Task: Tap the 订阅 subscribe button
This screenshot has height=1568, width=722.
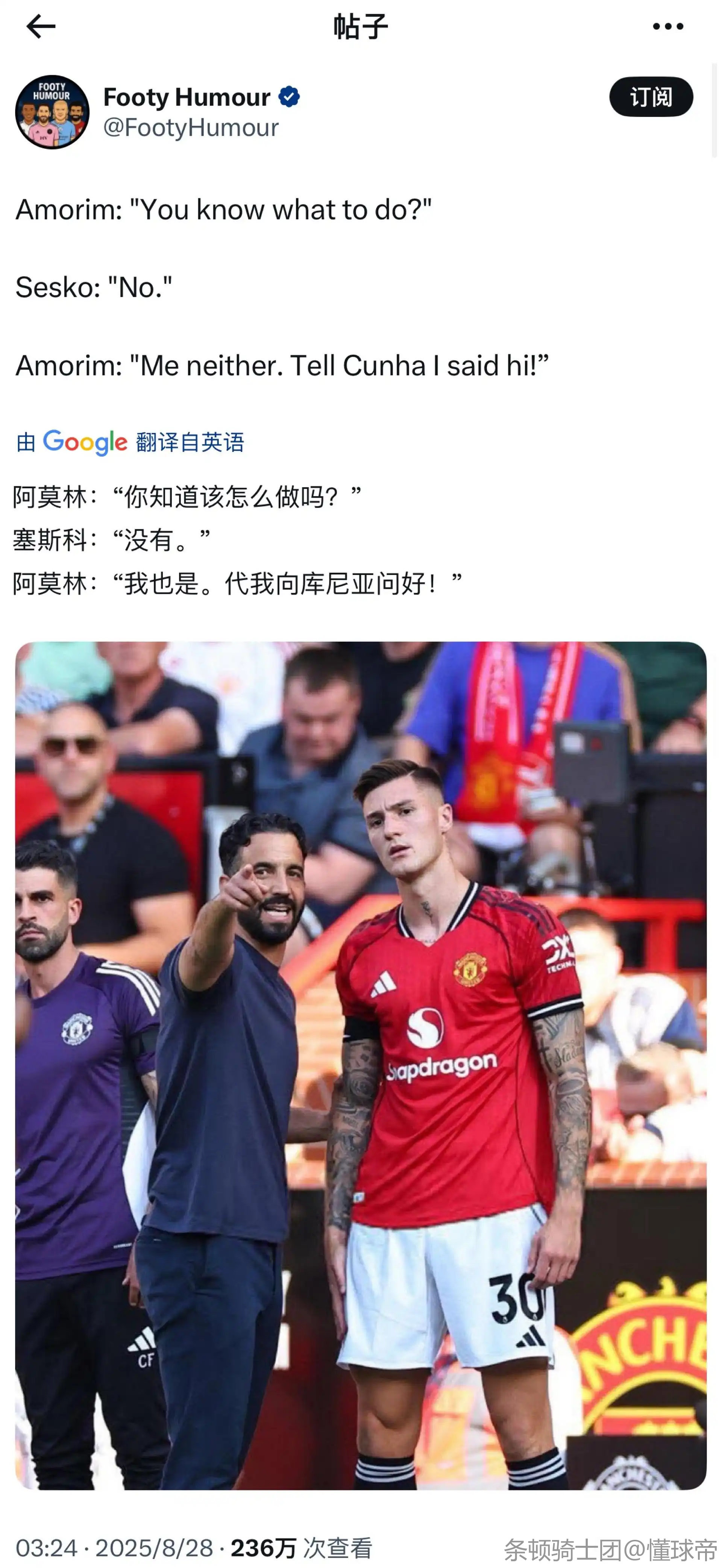Action: [x=651, y=97]
